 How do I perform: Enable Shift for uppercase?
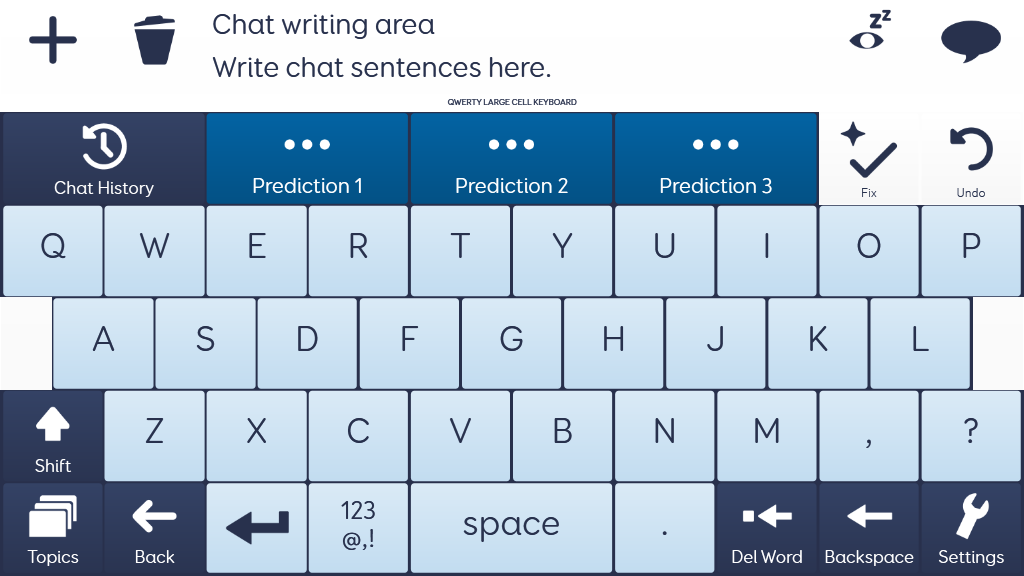(x=52, y=436)
